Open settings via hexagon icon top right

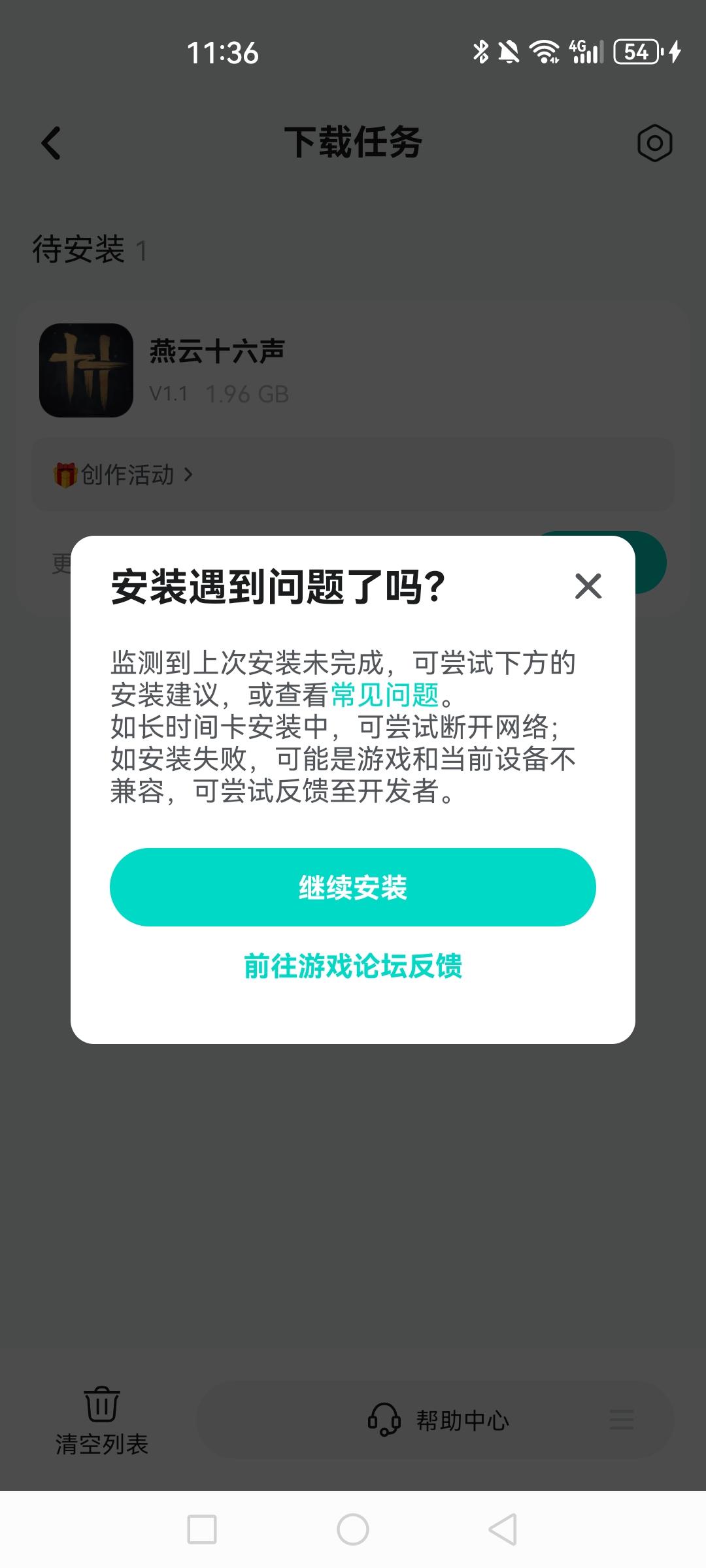[x=655, y=143]
